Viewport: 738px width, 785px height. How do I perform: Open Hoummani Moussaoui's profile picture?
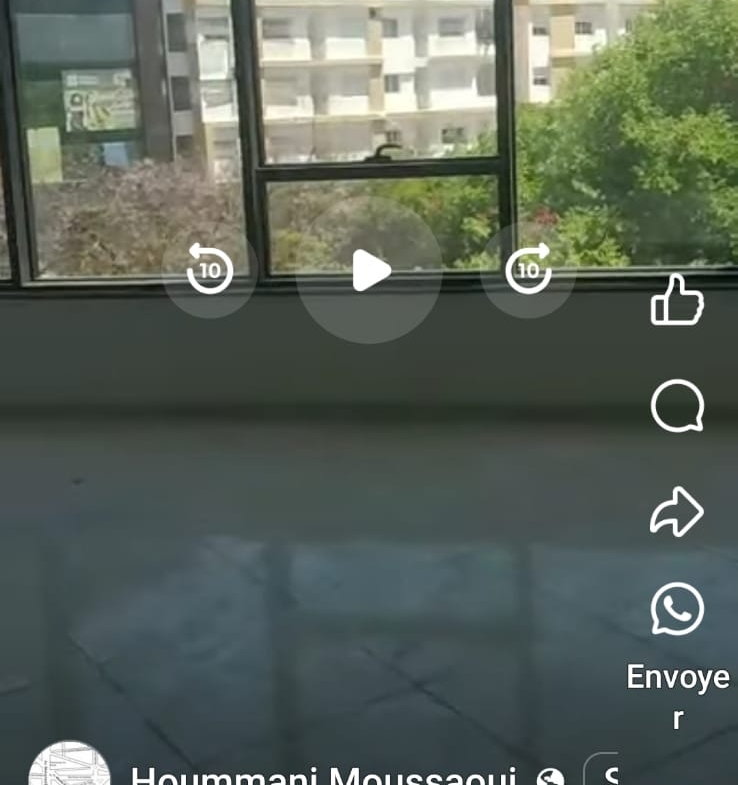(69, 768)
